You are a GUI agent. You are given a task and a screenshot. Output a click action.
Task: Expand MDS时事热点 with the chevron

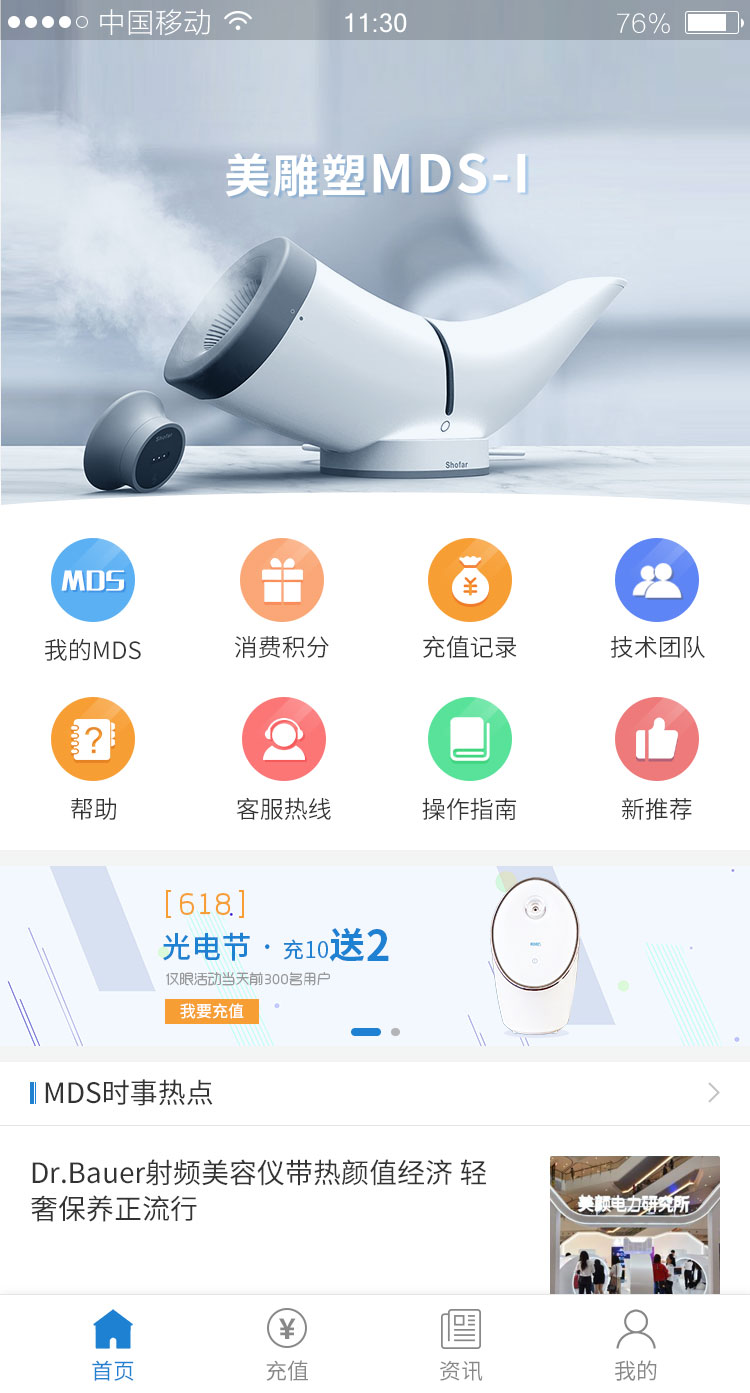point(713,1093)
